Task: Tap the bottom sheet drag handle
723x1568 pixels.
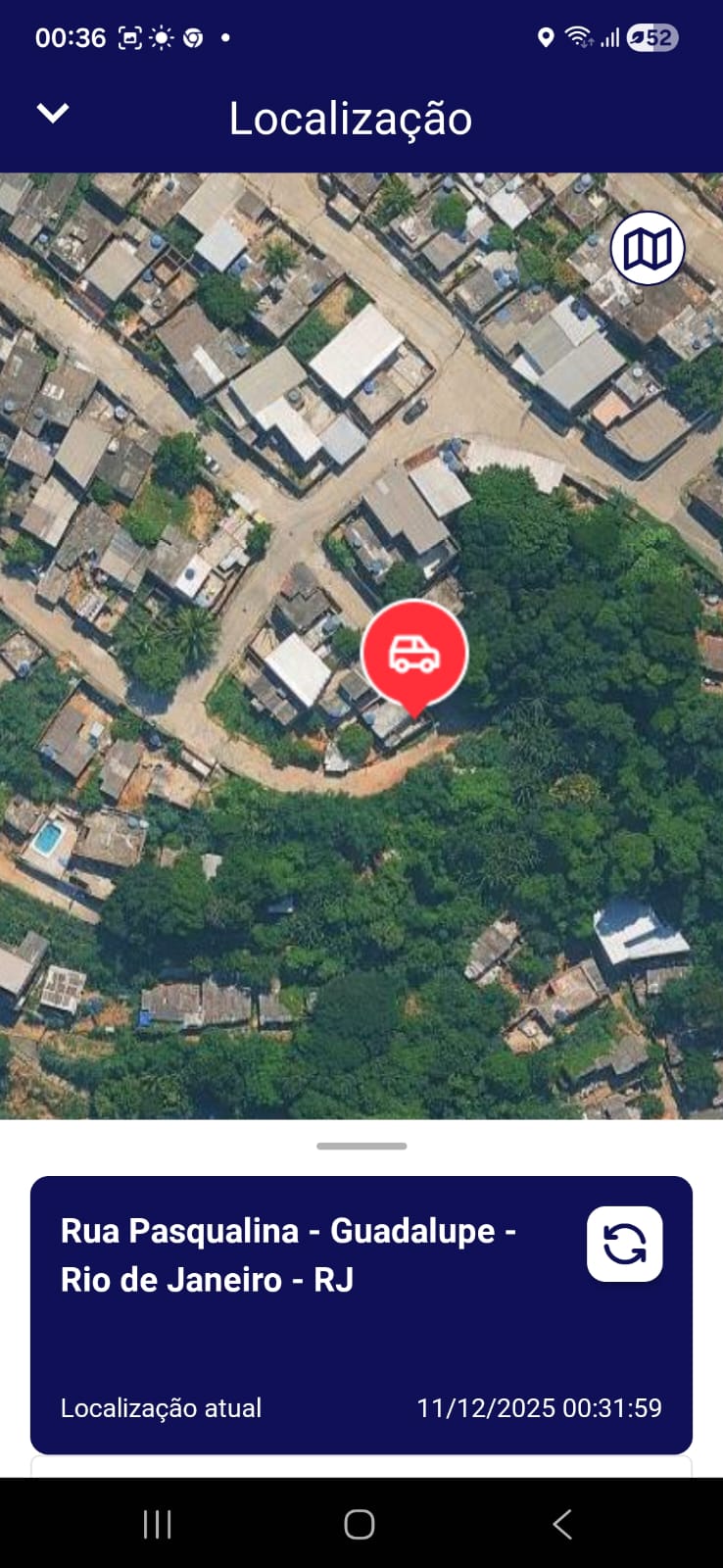Action: coord(361,1146)
